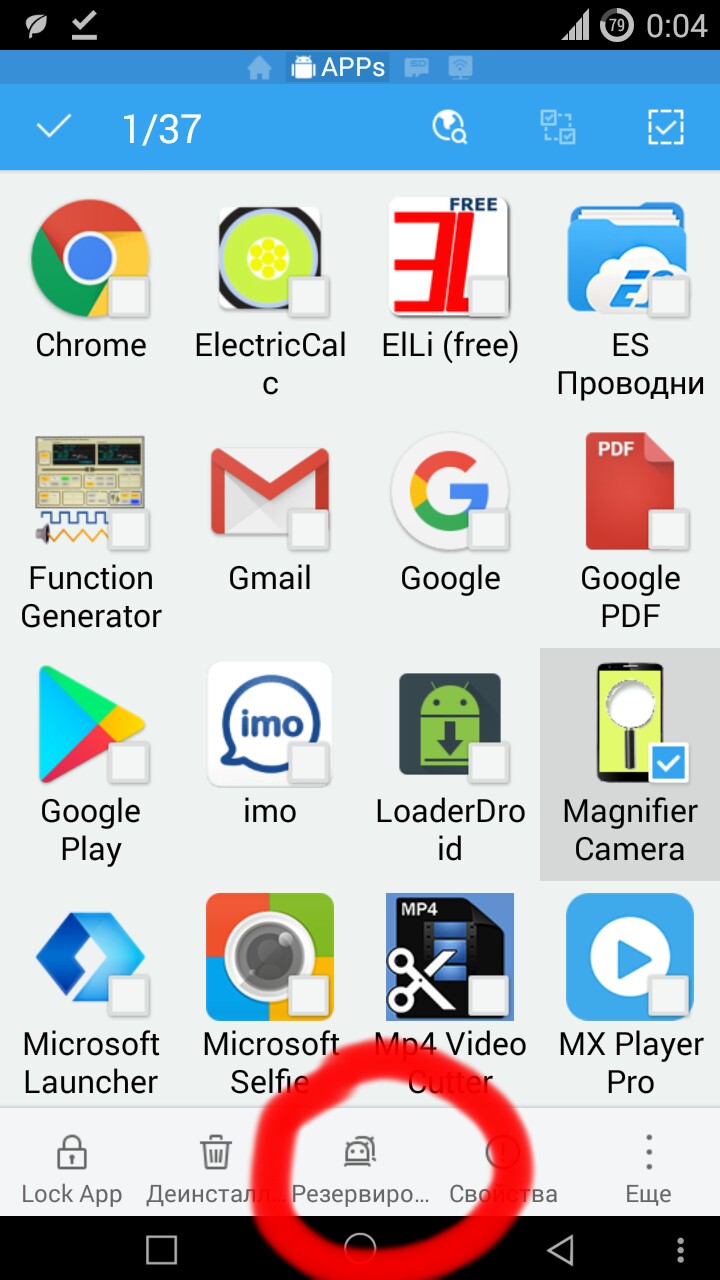720x1280 pixels.
Task: Uncheck Magnifier Camera
Action: pos(630,764)
